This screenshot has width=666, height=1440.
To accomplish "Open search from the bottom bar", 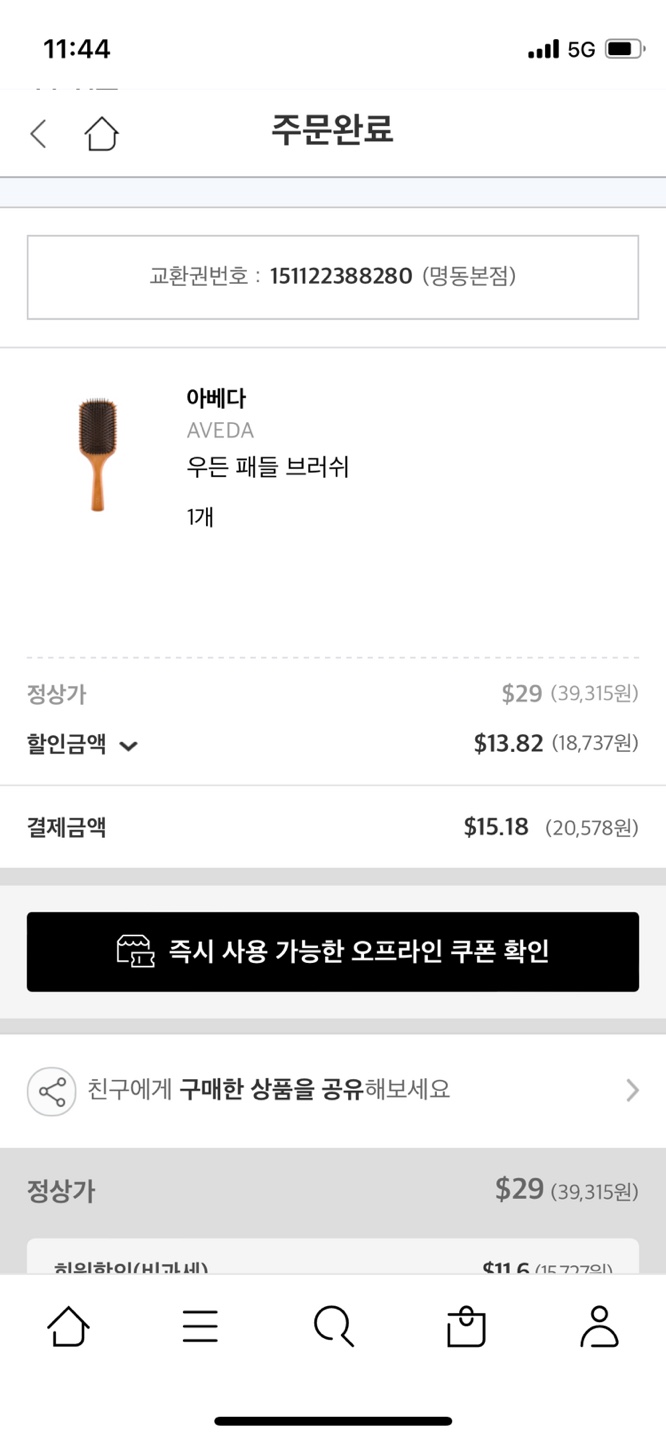I will (x=333, y=1326).
